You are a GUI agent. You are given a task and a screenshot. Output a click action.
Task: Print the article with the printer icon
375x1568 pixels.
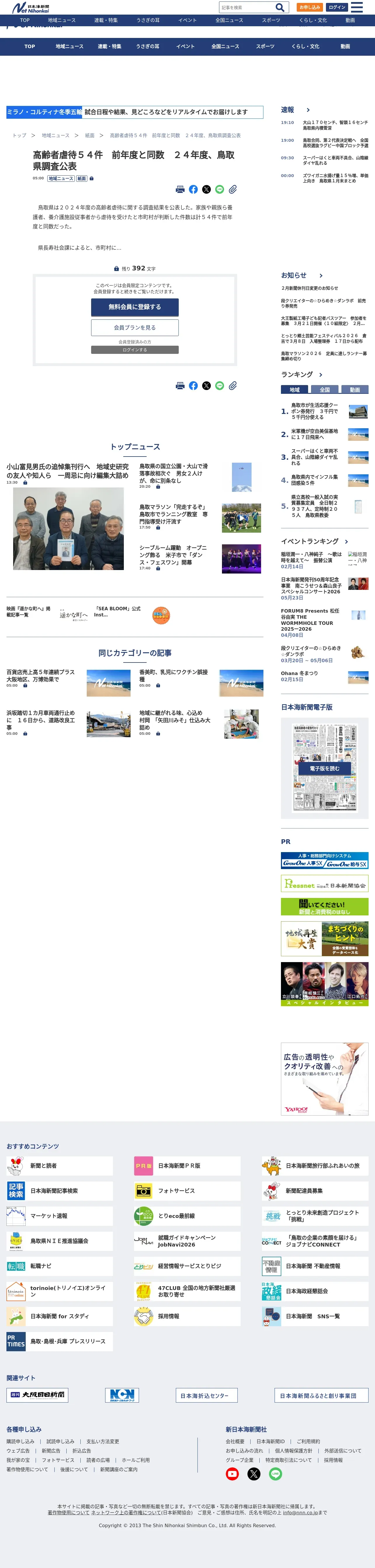(180, 189)
